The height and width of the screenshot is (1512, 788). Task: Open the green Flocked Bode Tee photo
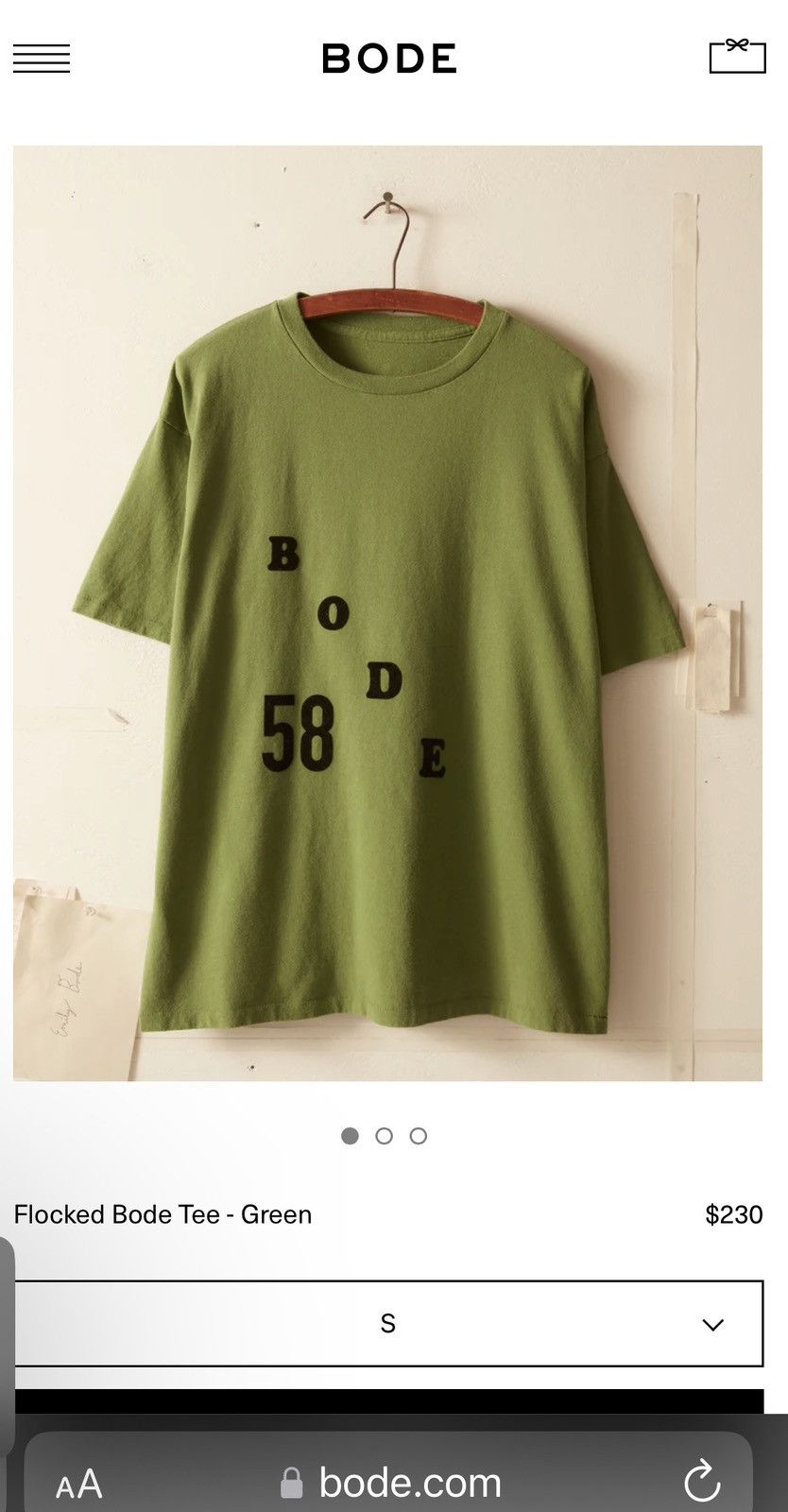(x=387, y=612)
